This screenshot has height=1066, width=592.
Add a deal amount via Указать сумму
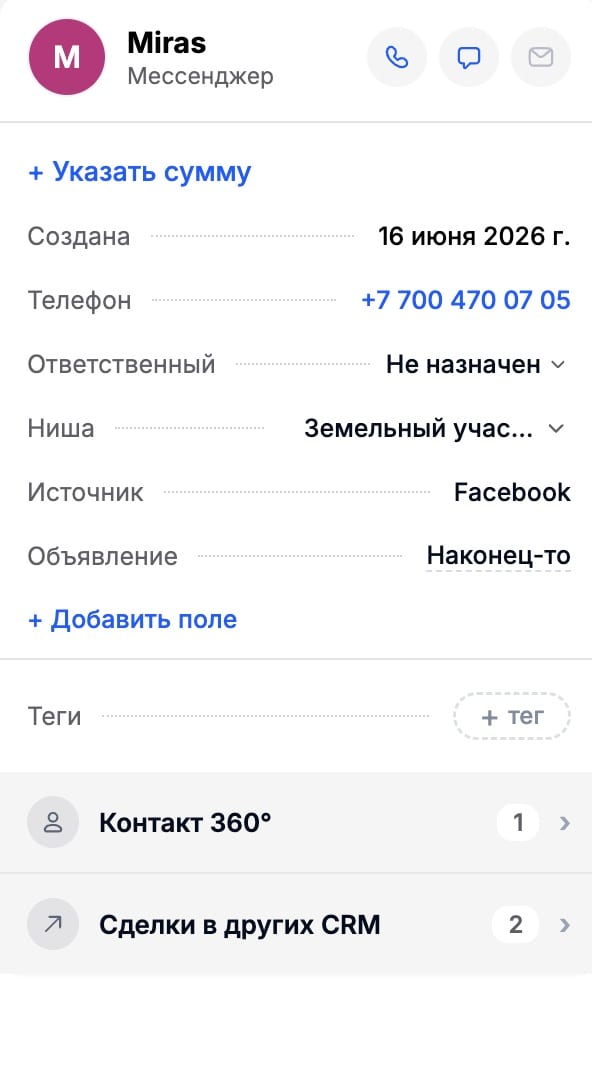coord(139,171)
